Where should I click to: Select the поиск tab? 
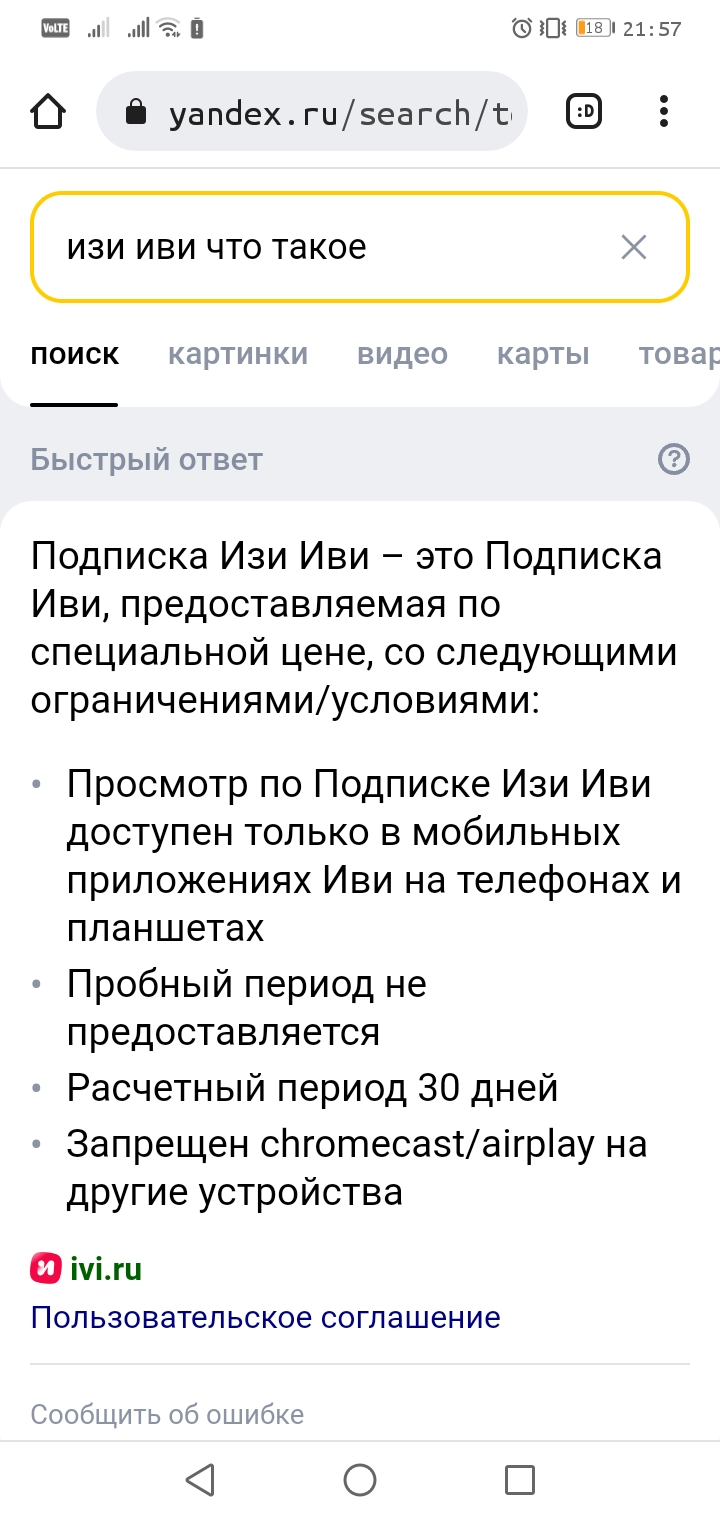pos(74,354)
